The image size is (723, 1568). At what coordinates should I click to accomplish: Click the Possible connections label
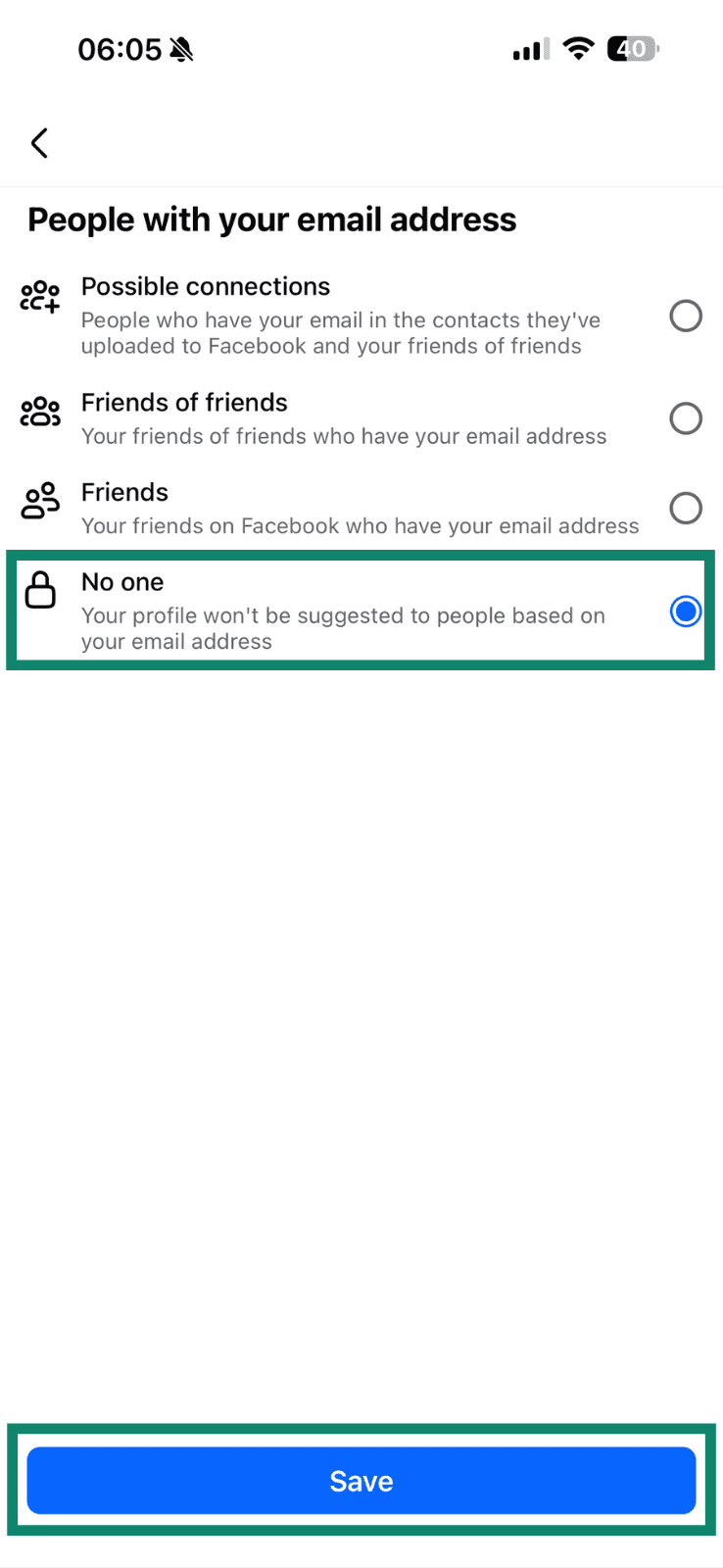205,286
